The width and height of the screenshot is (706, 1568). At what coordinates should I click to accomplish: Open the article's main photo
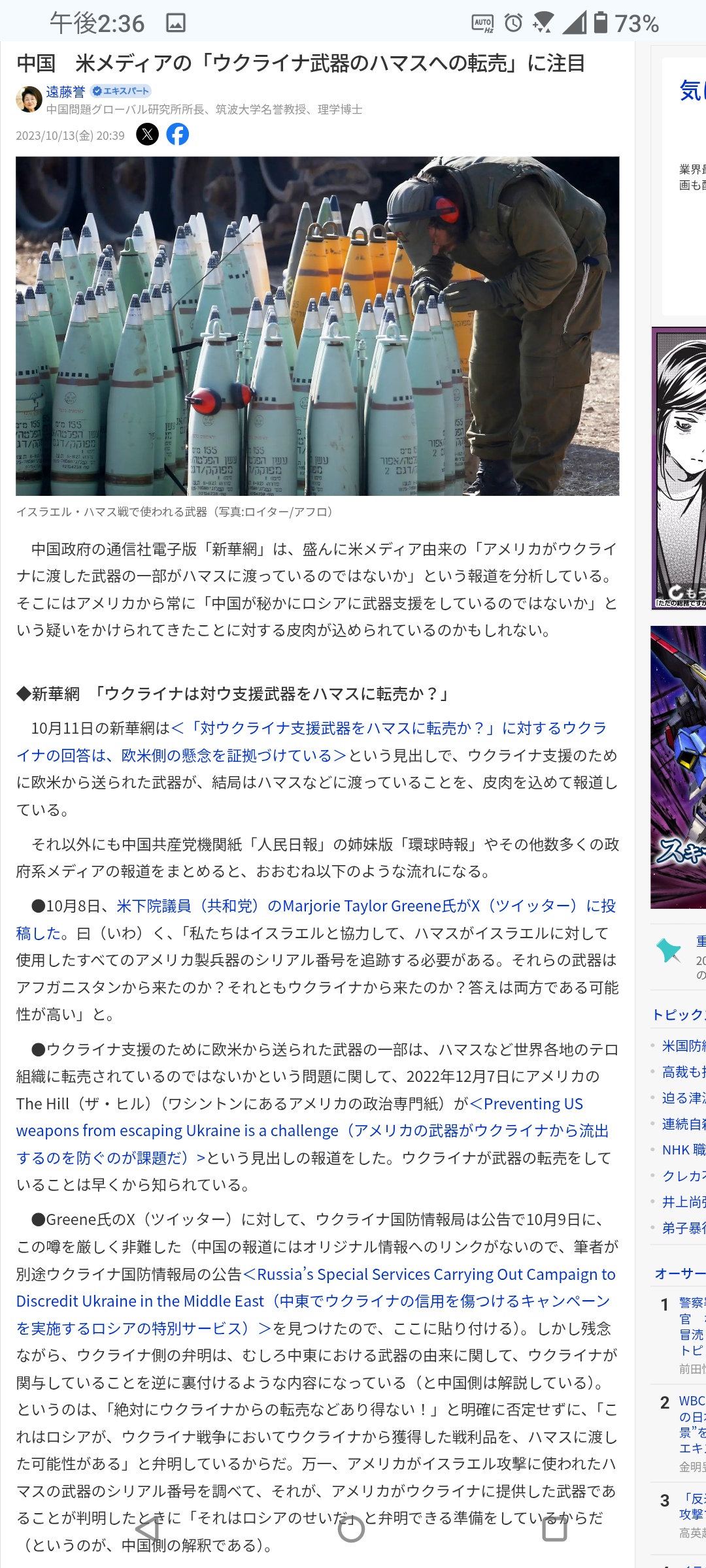point(317,325)
